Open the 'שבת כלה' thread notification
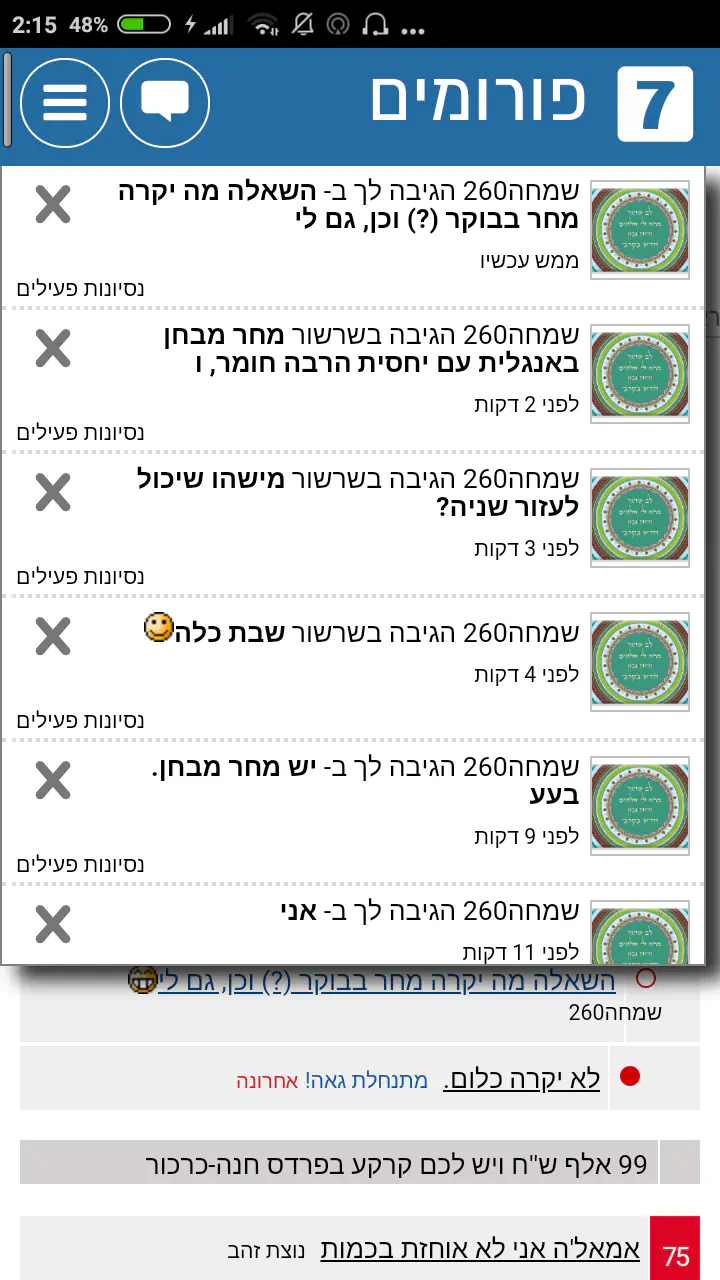720x1280 pixels. coord(380,633)
